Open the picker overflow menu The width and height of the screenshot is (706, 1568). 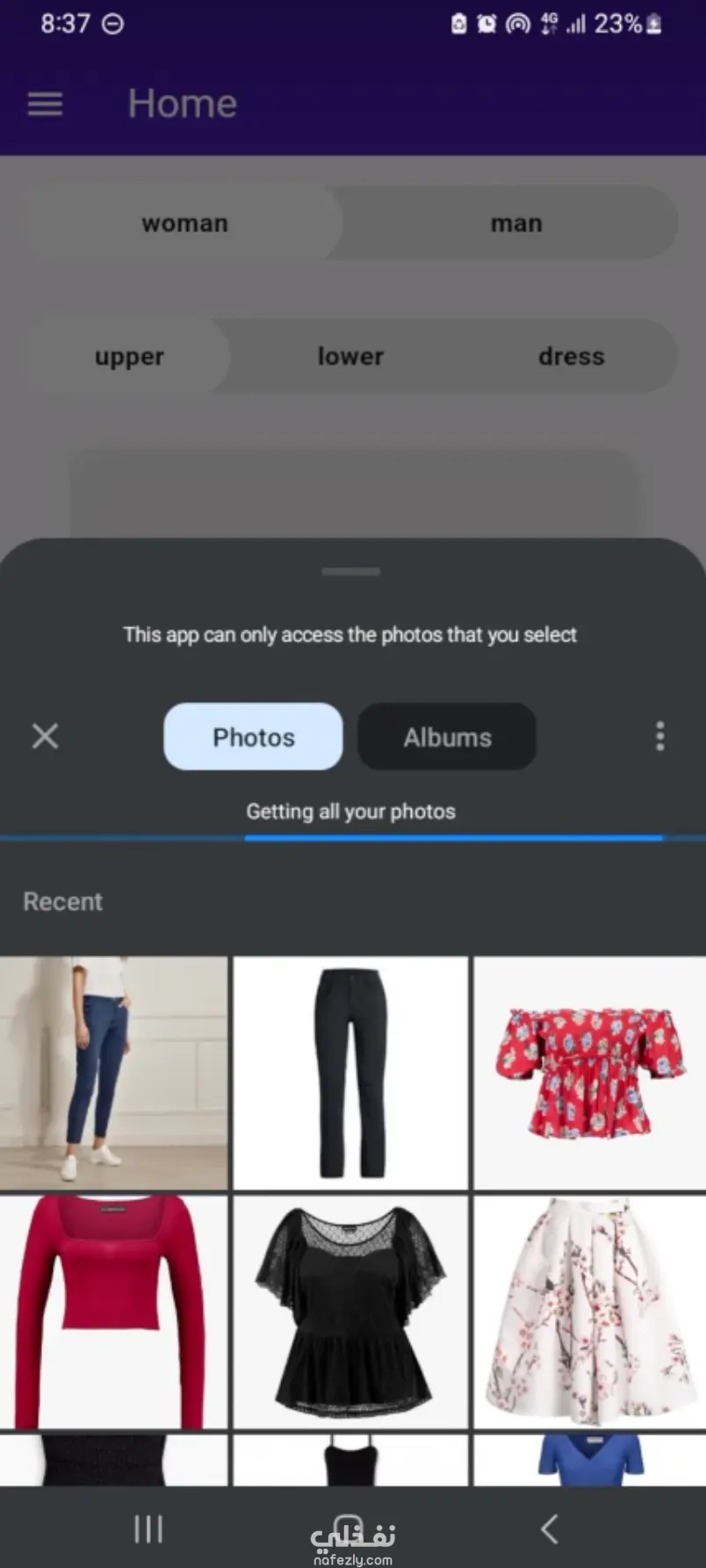pos(659,736)
